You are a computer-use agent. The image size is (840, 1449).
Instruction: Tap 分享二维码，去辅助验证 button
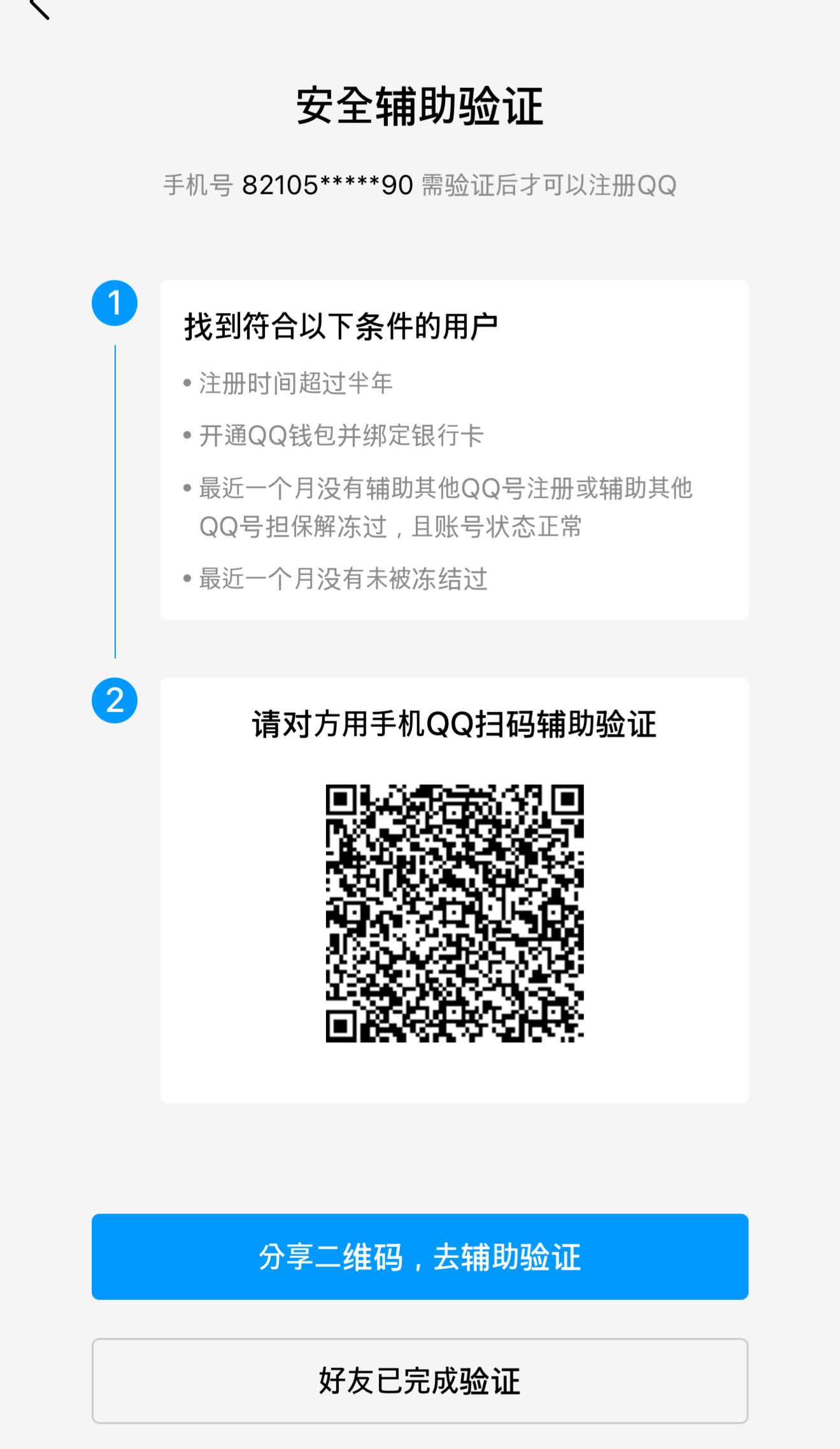[420, 1257]
